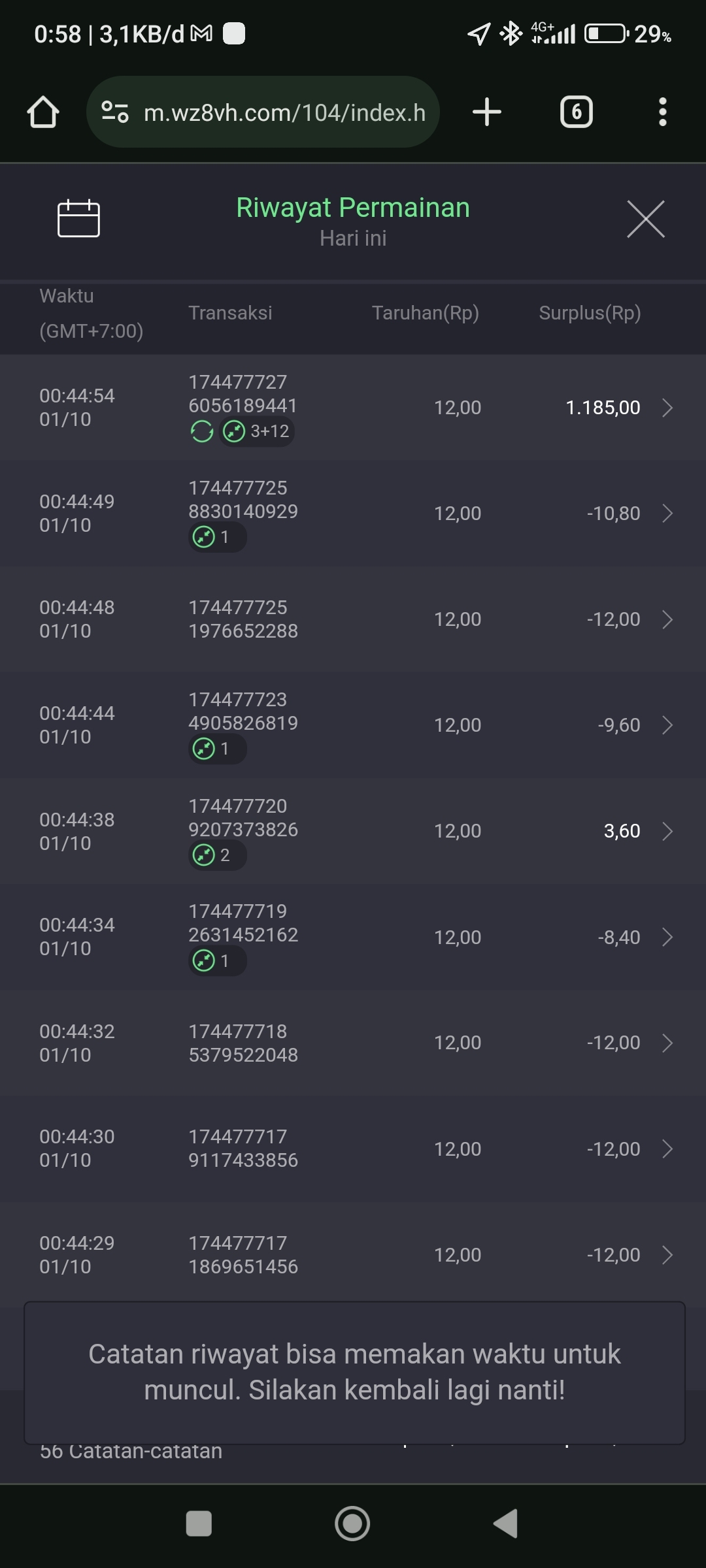Screen dimensions: 706x1568
Task: Show the open tabs switcher
Action: click(x=576, y=112)
